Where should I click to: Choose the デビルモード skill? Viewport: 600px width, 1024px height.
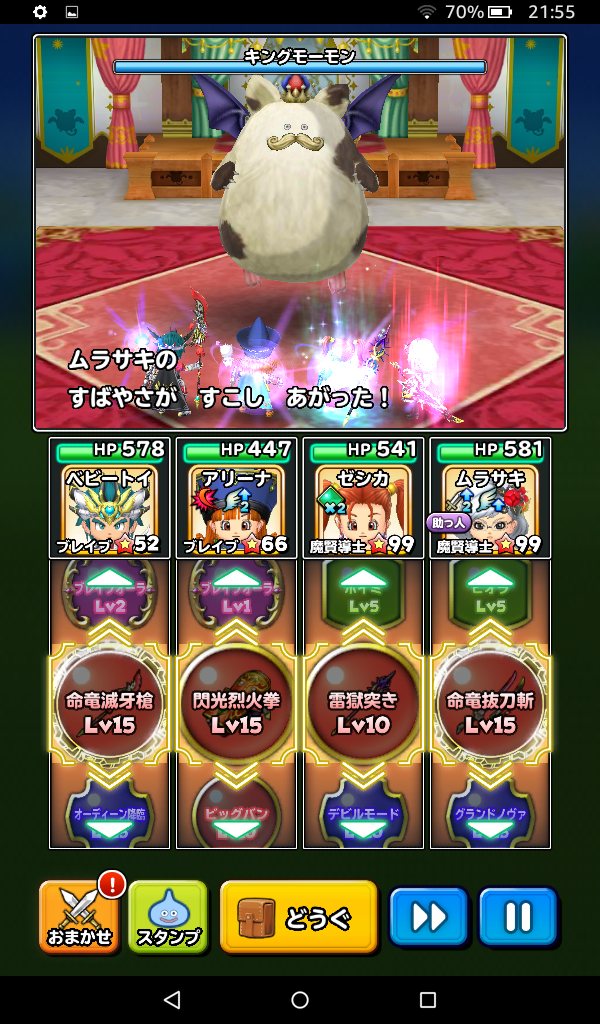pos(363,813)
